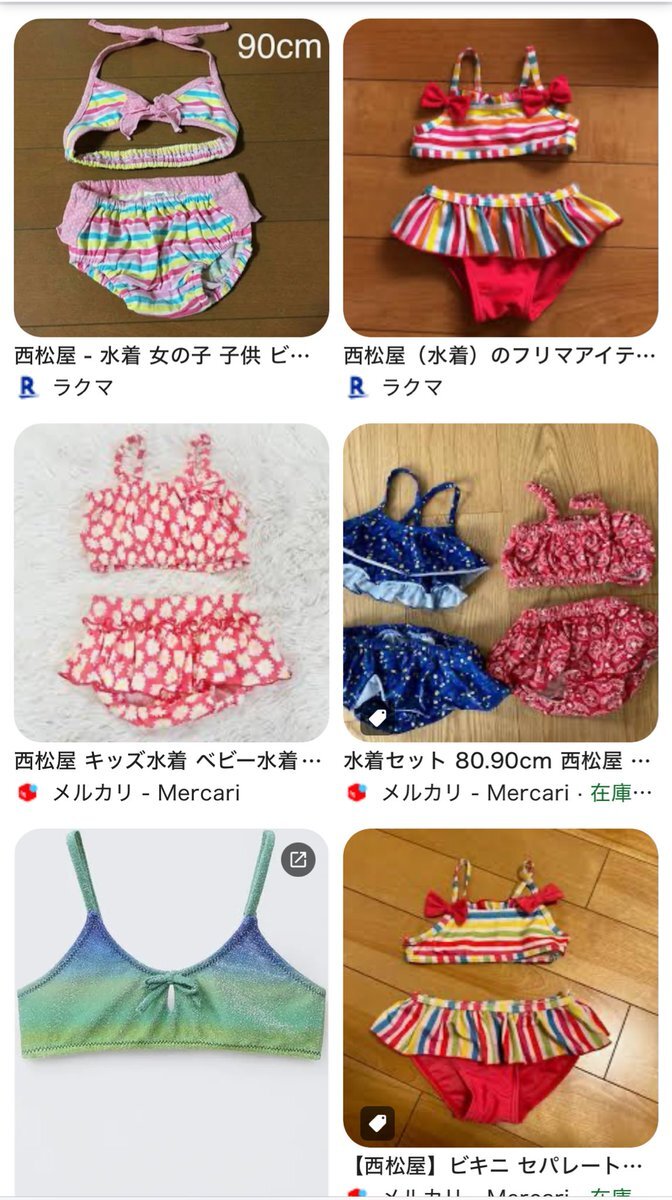
Task: Open the pink striped 90cm swimsuit listing
Action: [171, 177]
